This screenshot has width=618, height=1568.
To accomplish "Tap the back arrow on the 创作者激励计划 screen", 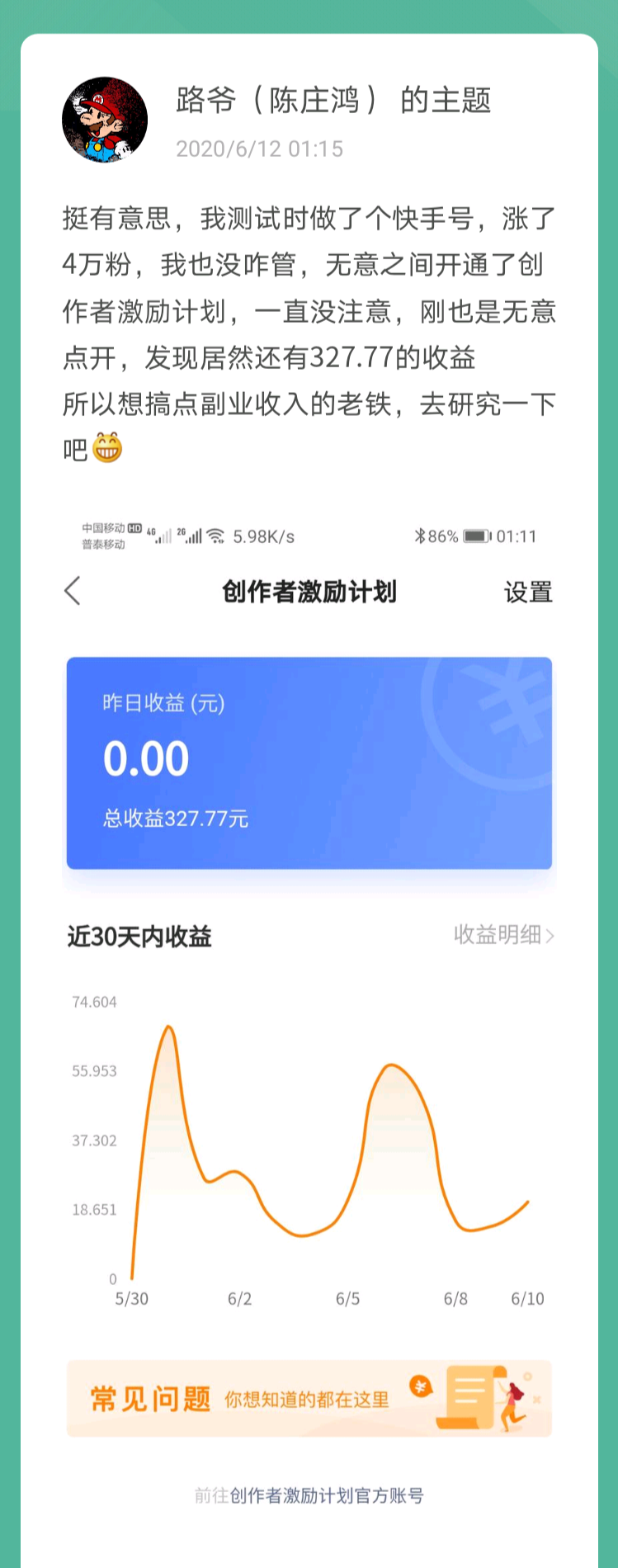I will tap(73, 592).
